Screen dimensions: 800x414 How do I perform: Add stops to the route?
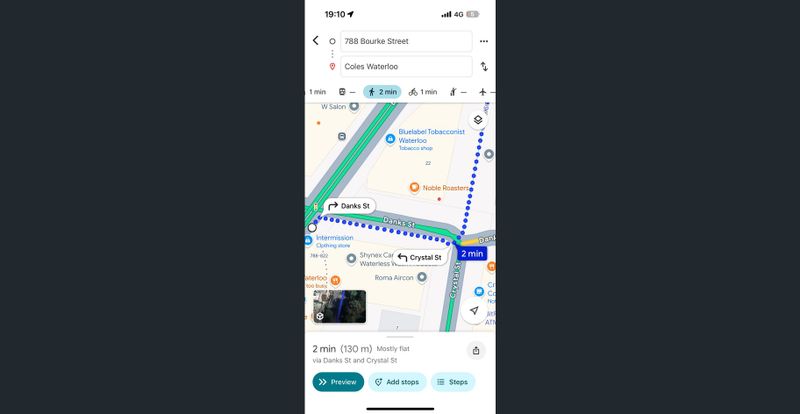[397, 382]
